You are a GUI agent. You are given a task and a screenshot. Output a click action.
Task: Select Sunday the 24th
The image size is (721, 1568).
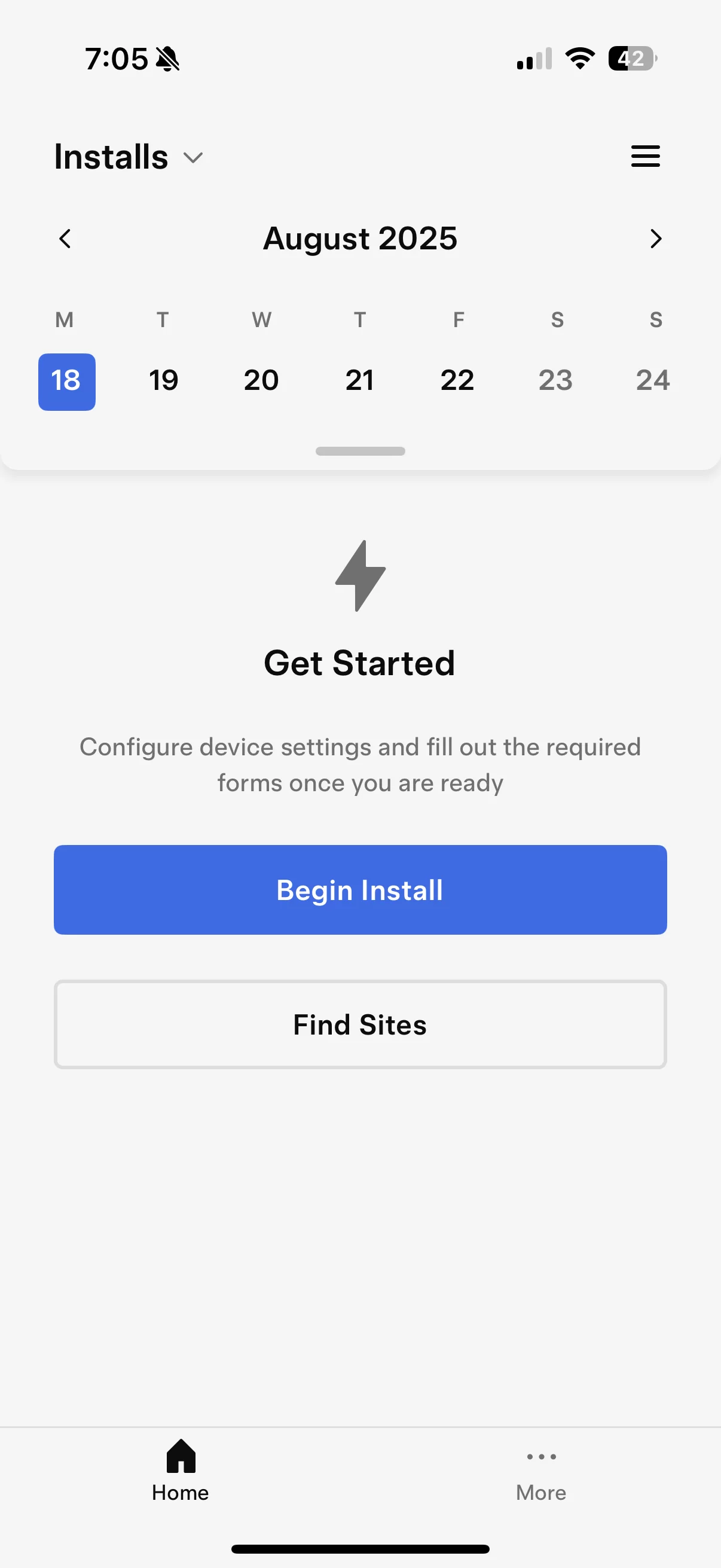pyautogui.click(x=653, y=380)
